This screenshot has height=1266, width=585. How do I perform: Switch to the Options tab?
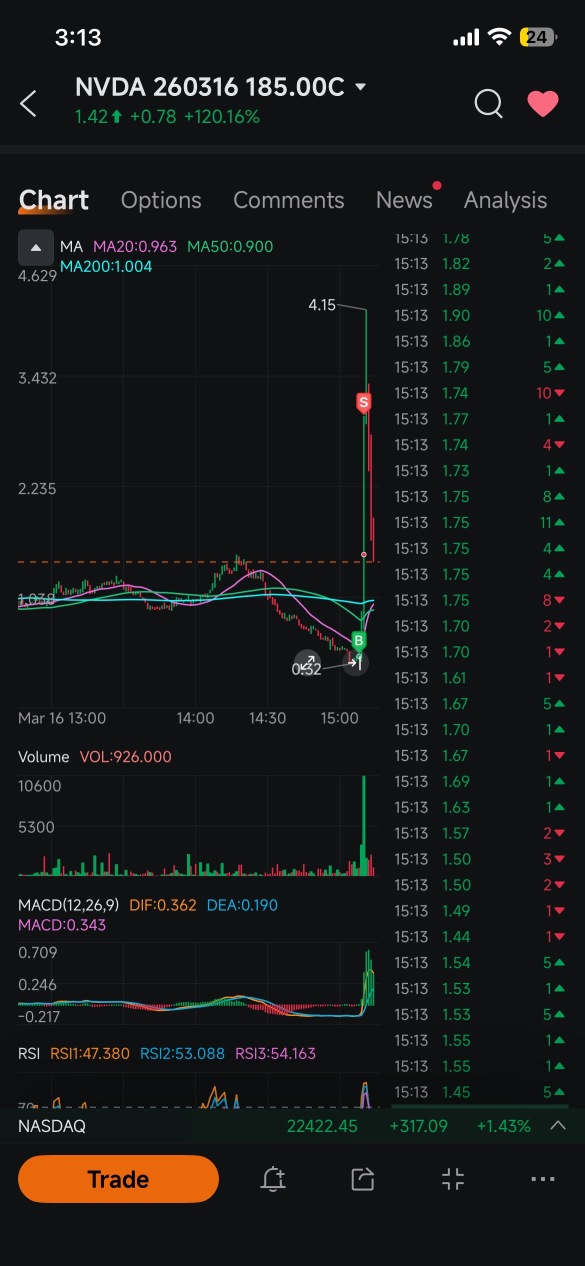(161, 200)
